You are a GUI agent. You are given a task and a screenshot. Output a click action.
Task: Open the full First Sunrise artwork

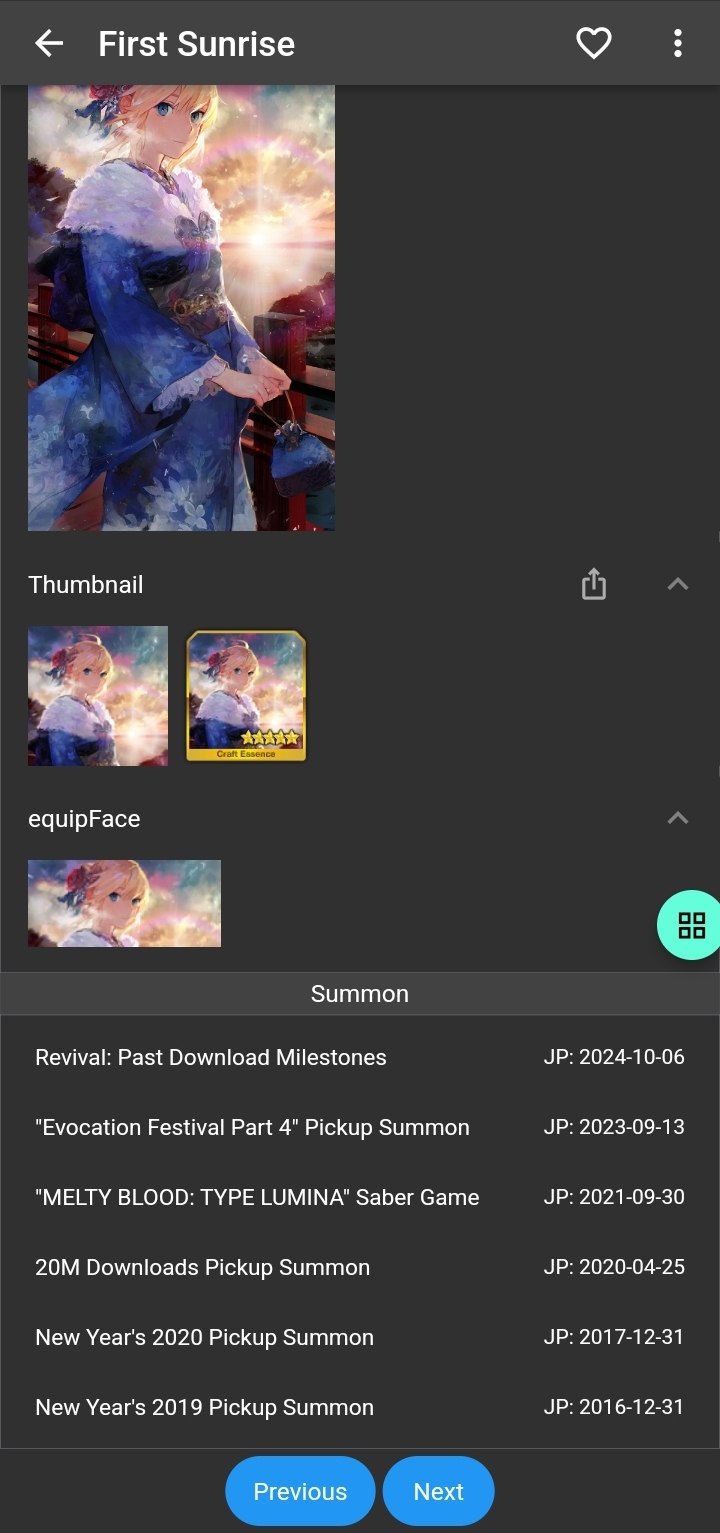[x=181, y=307]
